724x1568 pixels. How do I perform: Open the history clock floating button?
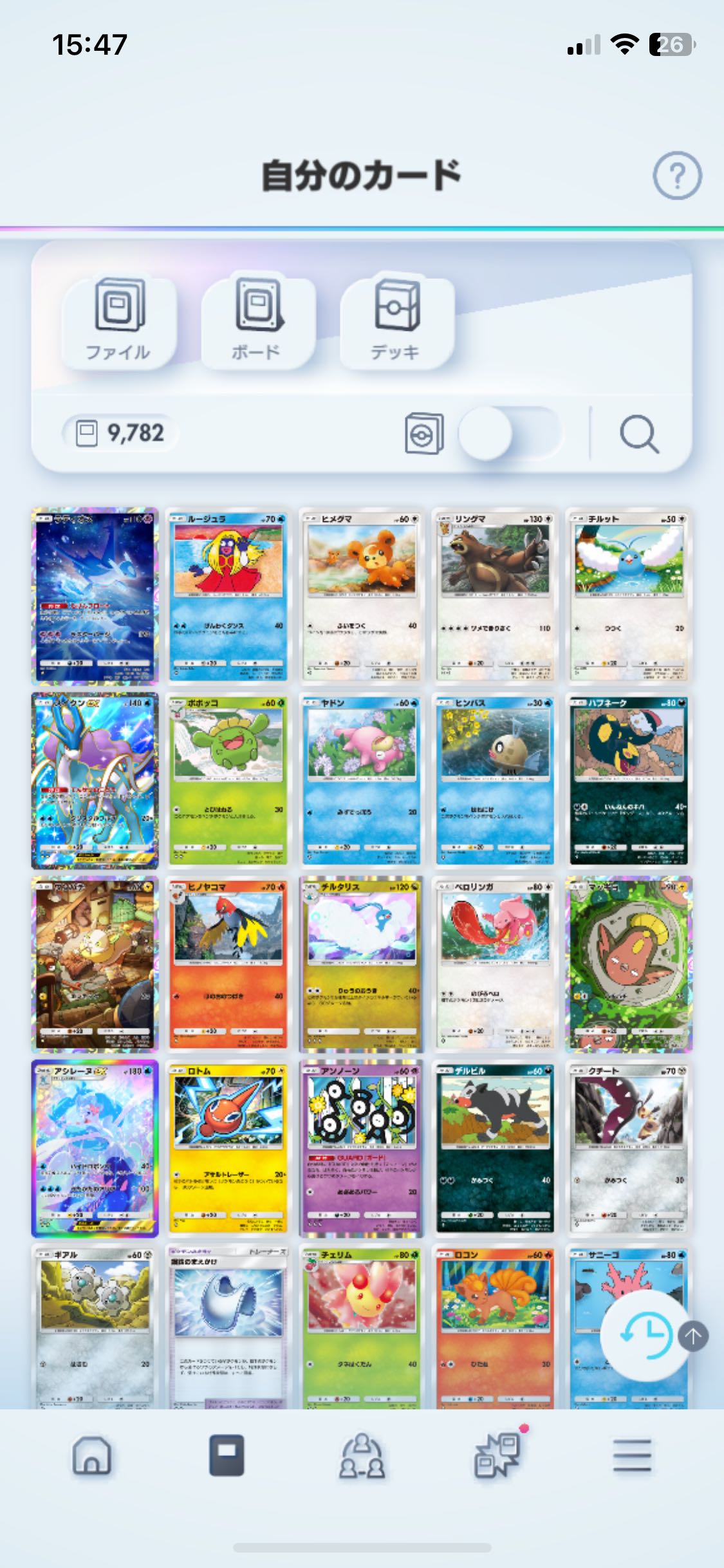[645, 1335]
